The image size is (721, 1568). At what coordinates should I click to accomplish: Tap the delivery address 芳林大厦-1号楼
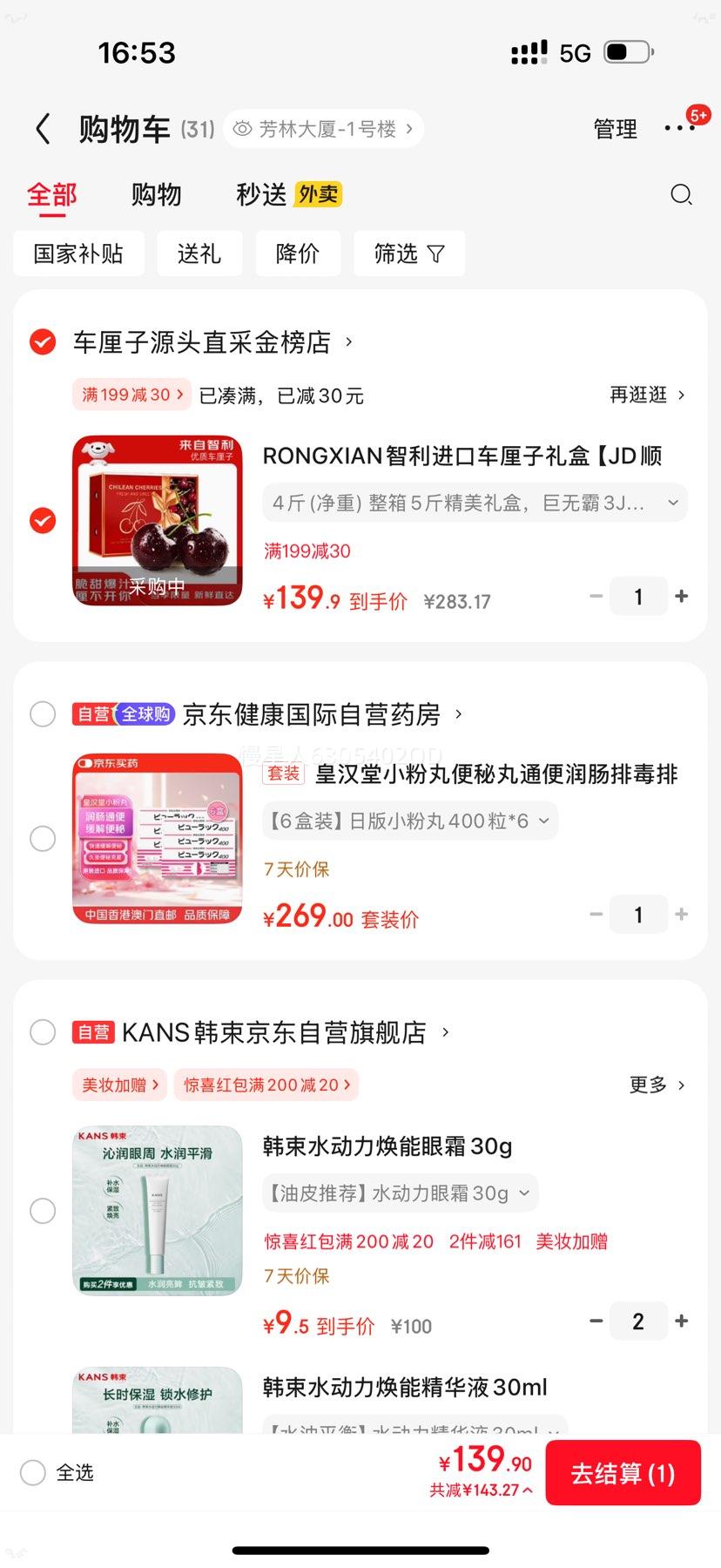pyautogui.click(x=322, y=127)
